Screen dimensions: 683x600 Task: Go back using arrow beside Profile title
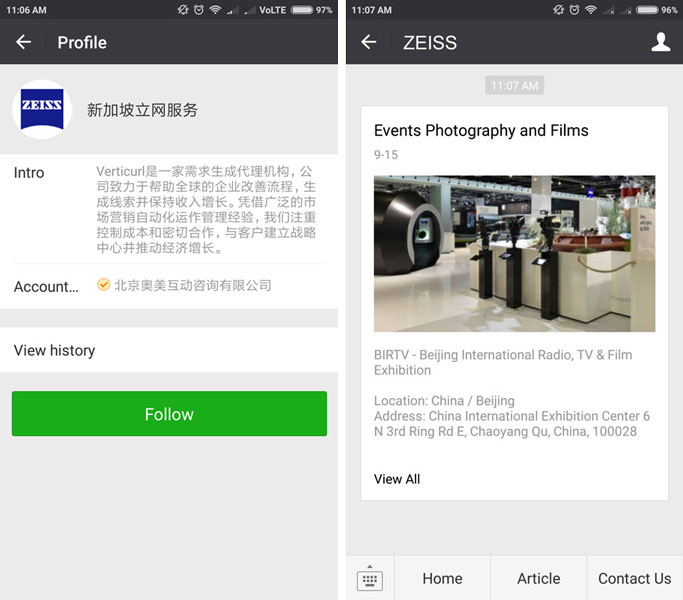pos(24,42)
